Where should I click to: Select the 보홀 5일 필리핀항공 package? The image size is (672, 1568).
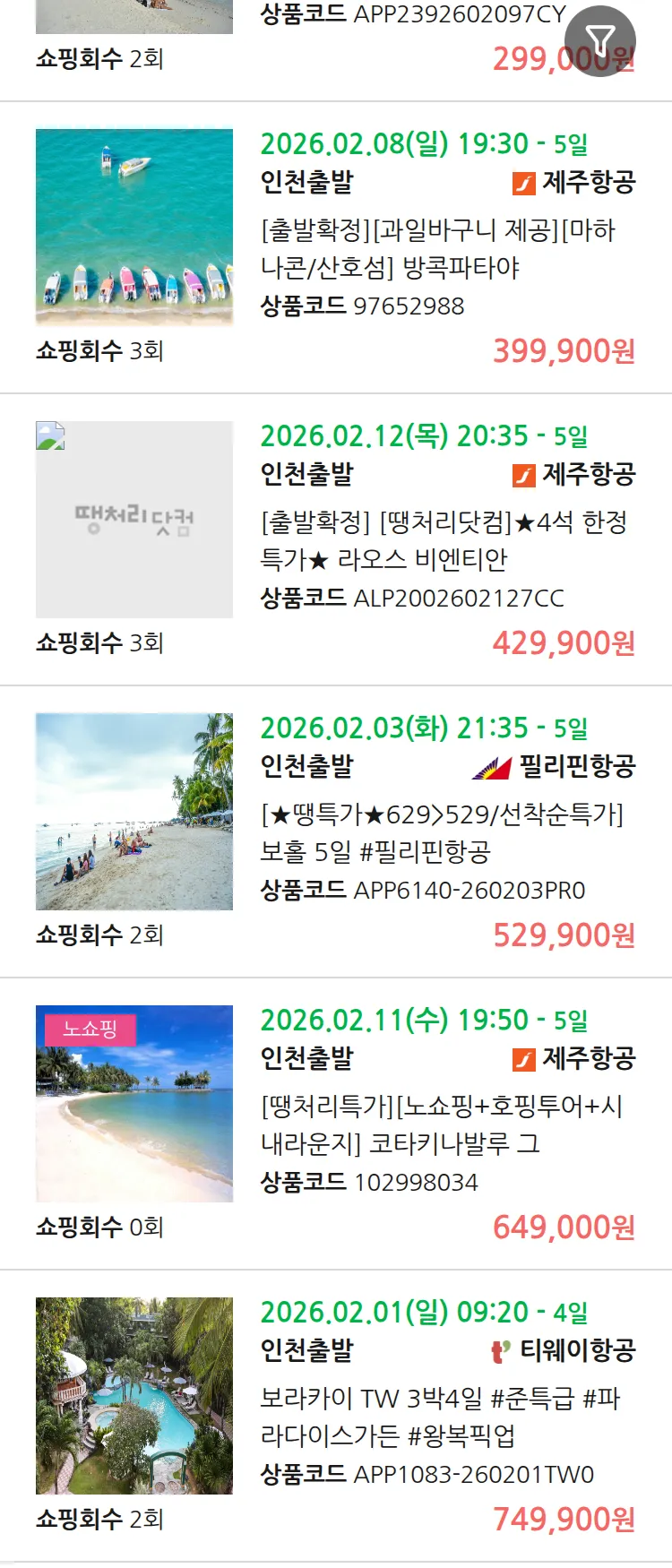coord(441,832)
